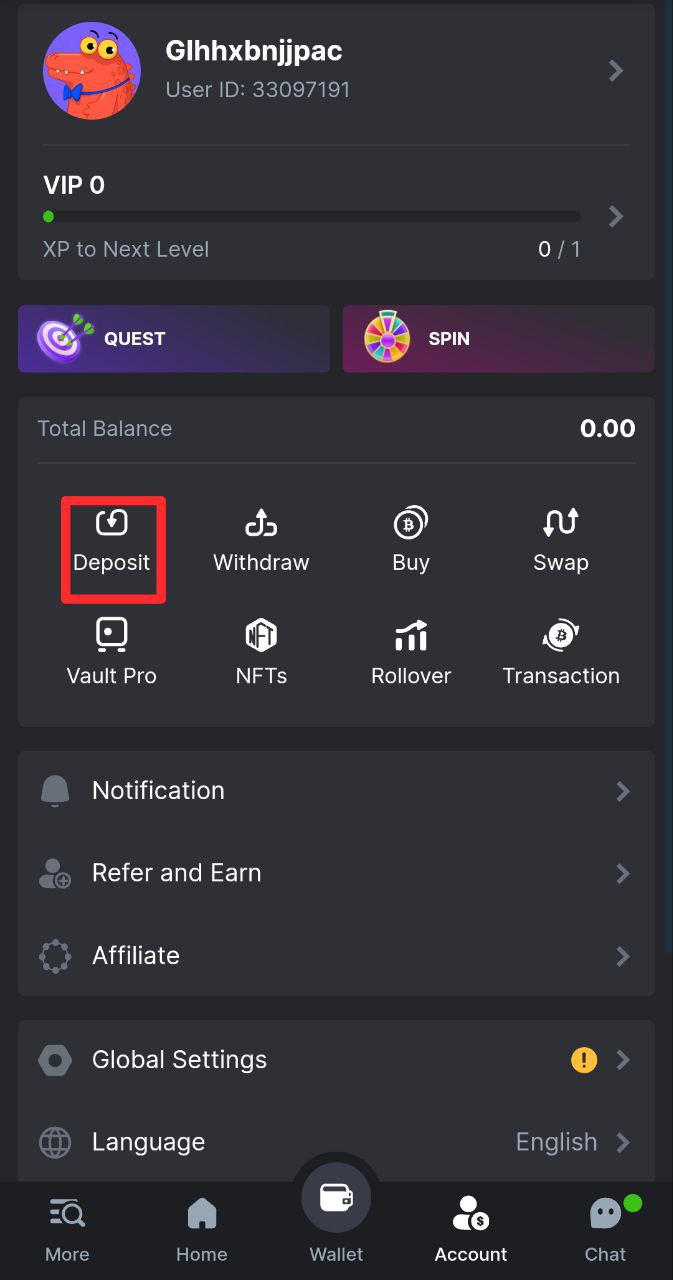The width and height of the screenshot is (673, 1280).
Task: Open Global Settings
Action: 336,1060
